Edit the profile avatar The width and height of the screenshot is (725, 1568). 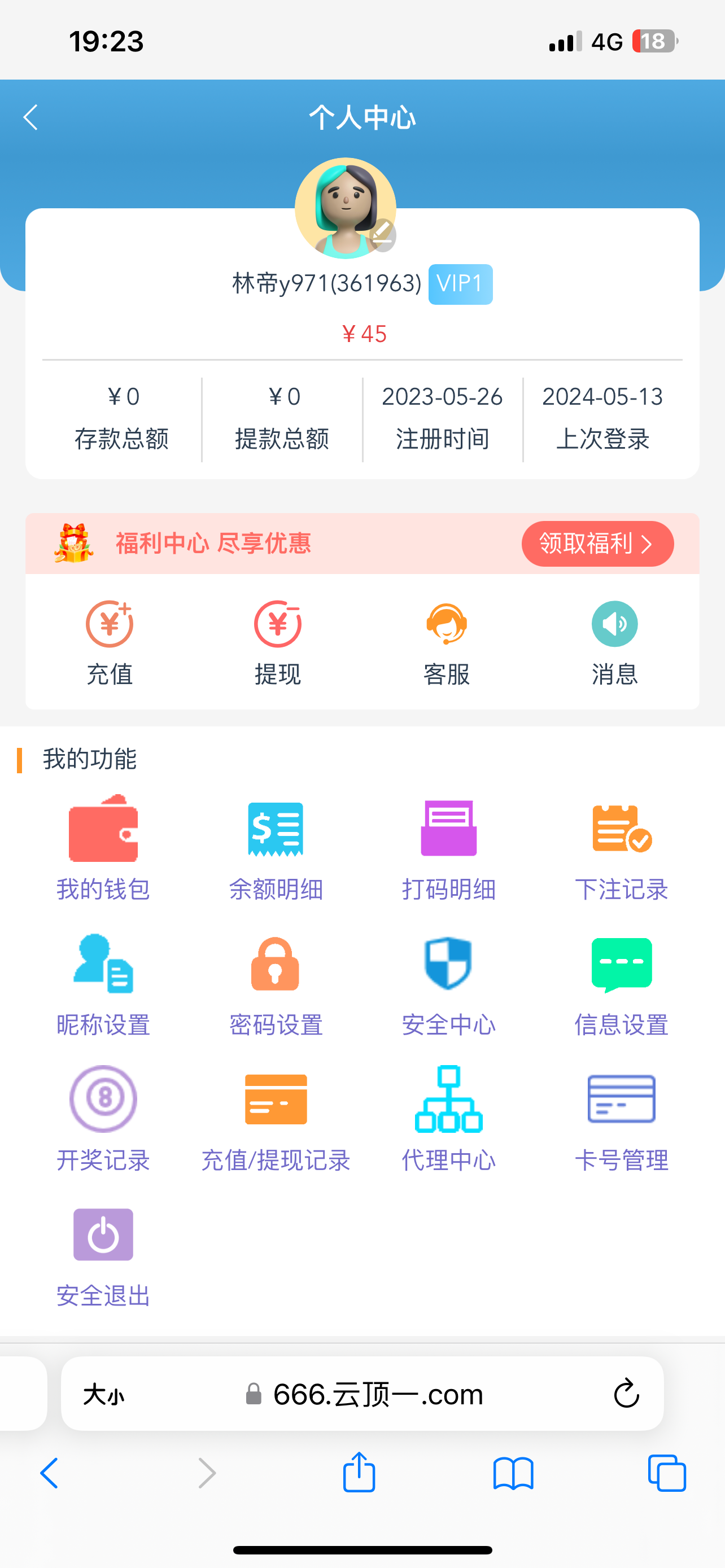click(x=382, y=235)
